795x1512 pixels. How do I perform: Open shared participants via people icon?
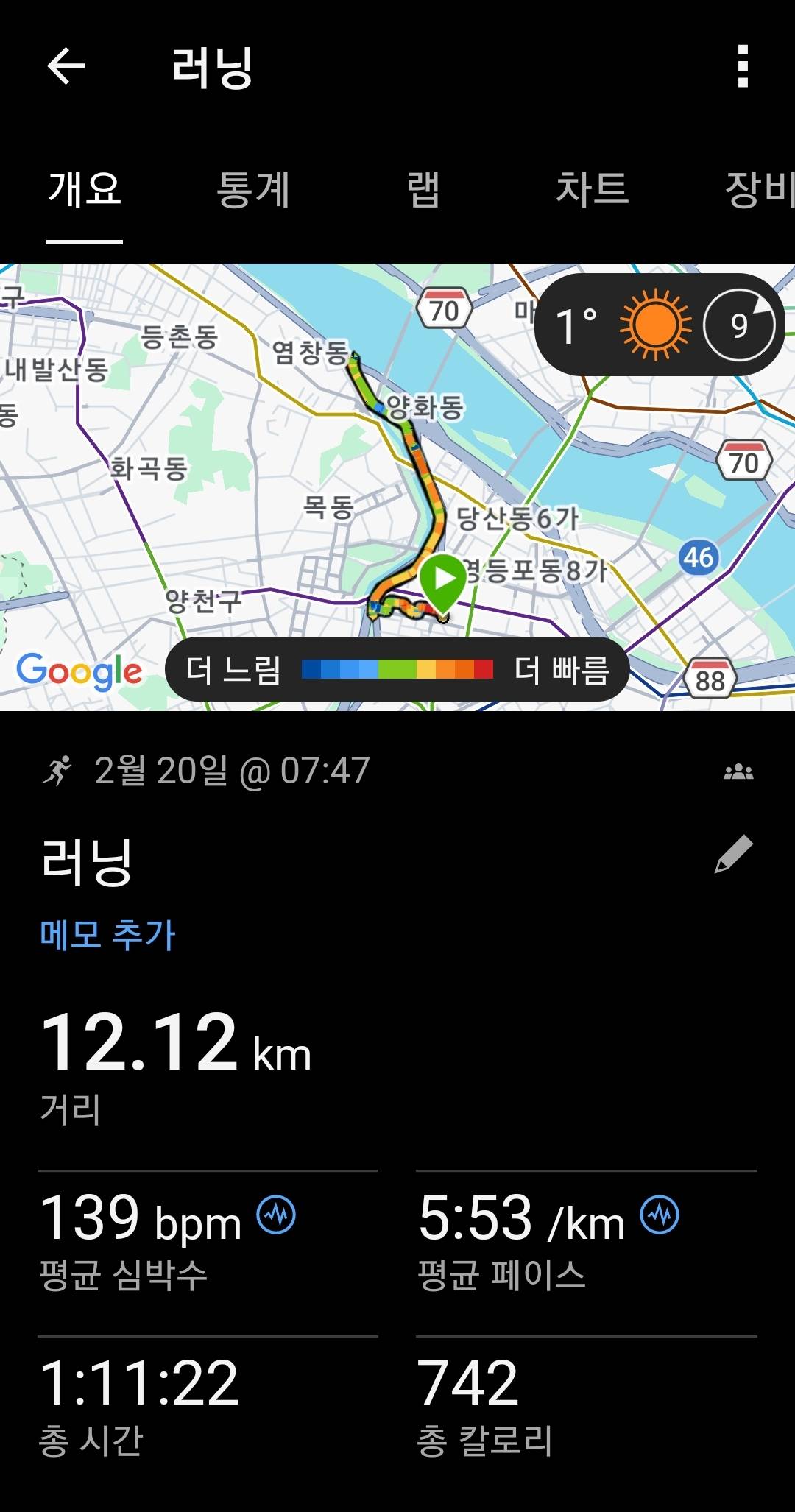pos(739,770)
